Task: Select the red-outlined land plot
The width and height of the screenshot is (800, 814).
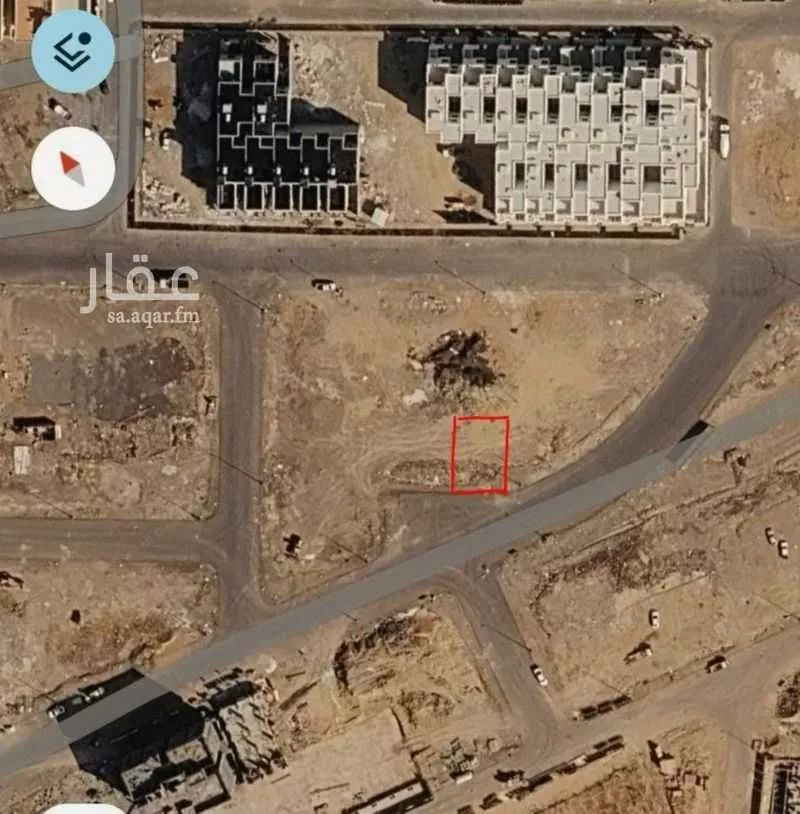Action: click(481, 455)
